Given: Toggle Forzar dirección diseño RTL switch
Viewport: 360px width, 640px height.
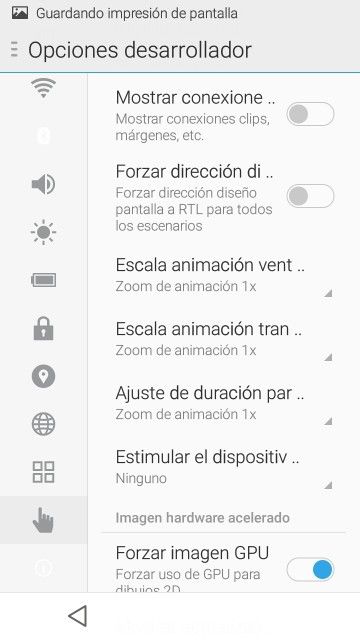Looking at the screenshot, I should click(x=310, y=196).
